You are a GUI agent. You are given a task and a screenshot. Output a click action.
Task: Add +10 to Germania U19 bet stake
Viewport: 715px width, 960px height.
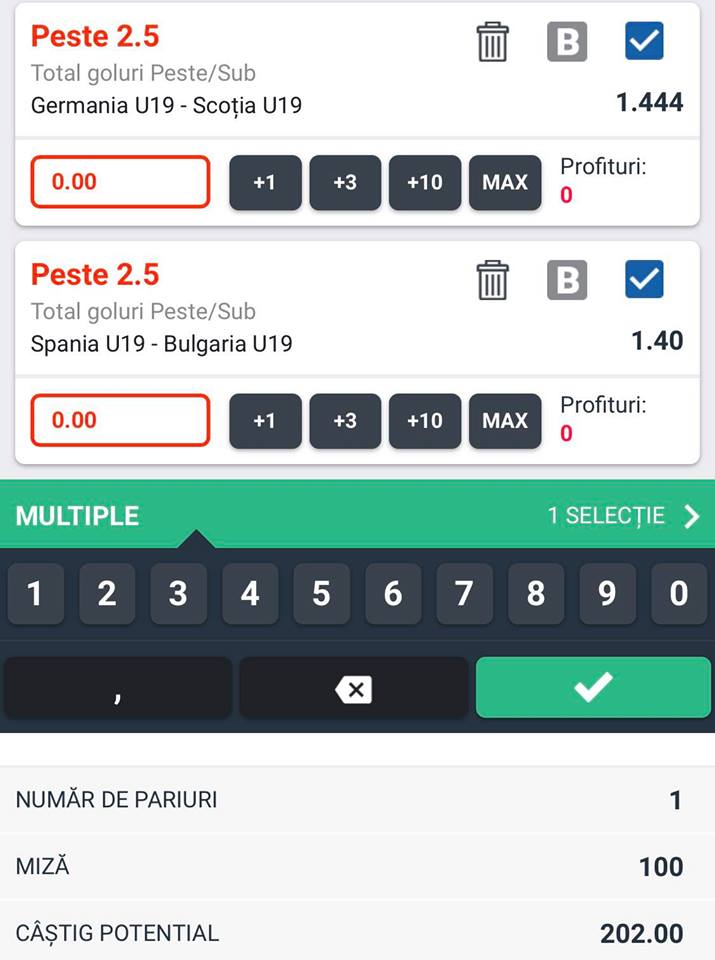tap(425, 182)
